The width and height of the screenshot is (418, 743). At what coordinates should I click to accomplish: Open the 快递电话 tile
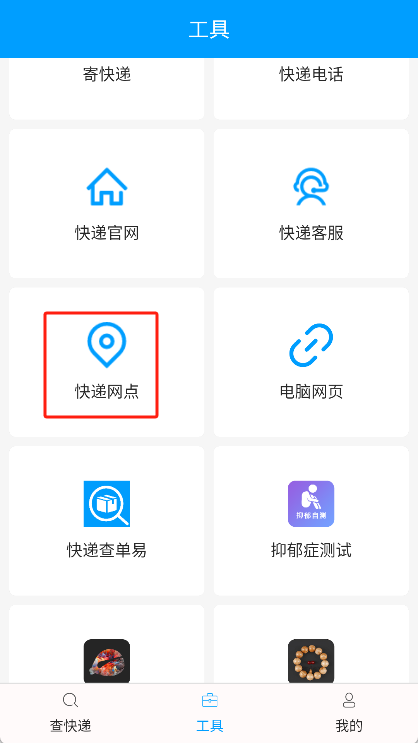(311, 89)
